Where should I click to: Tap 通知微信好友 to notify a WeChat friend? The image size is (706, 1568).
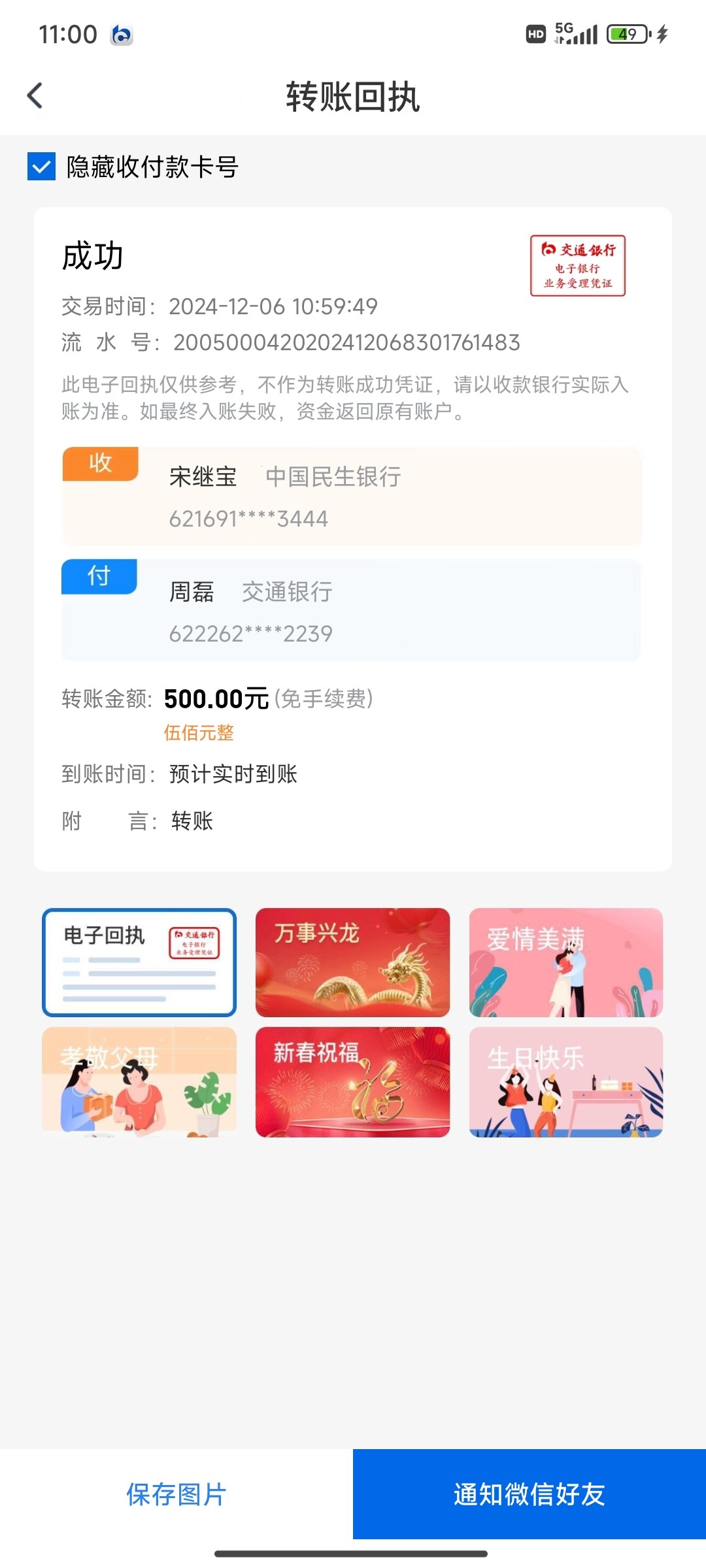click(529, 1494)
